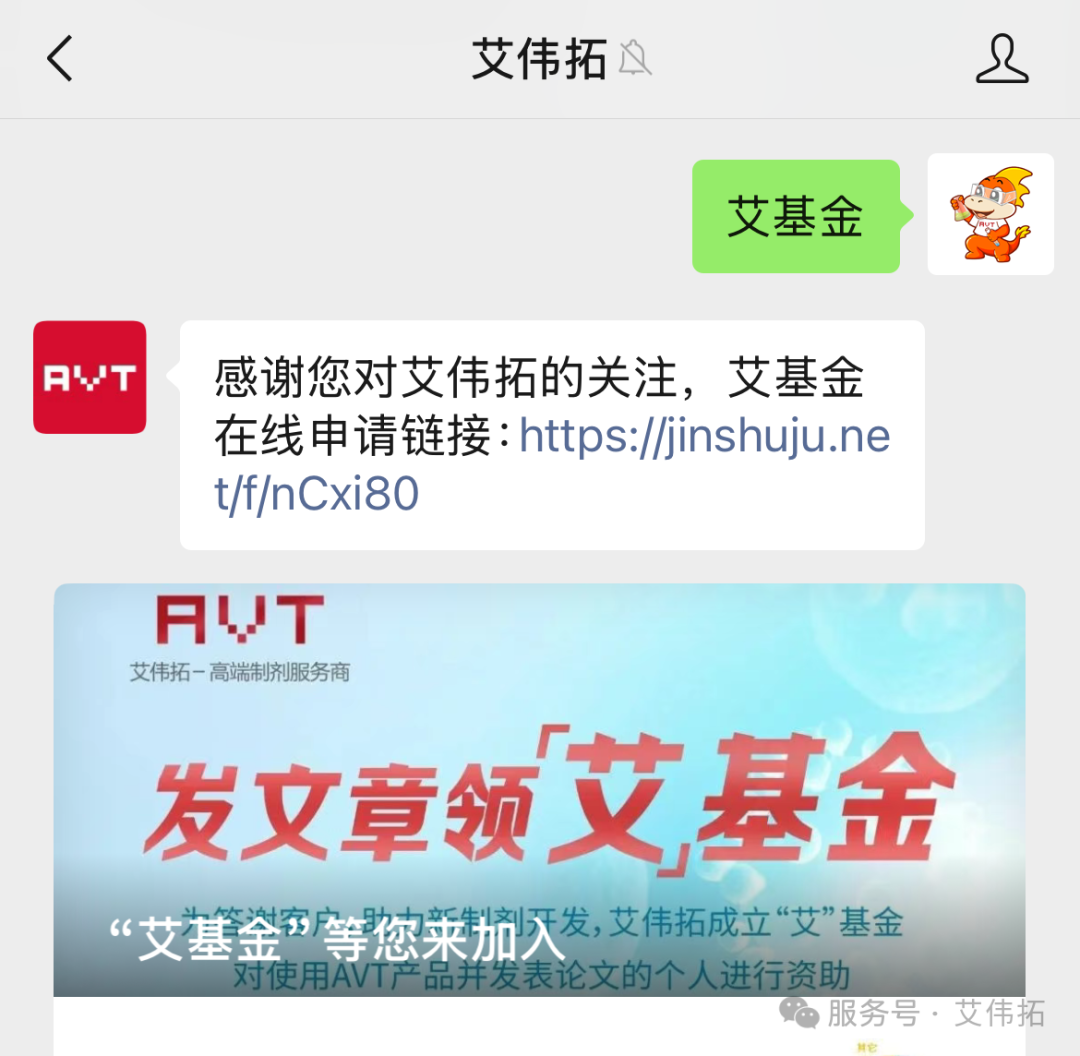The width and height of the screenshot is (1080, 1056).
Task: Tap the AVT sender avatar
Action: (90, 377)
